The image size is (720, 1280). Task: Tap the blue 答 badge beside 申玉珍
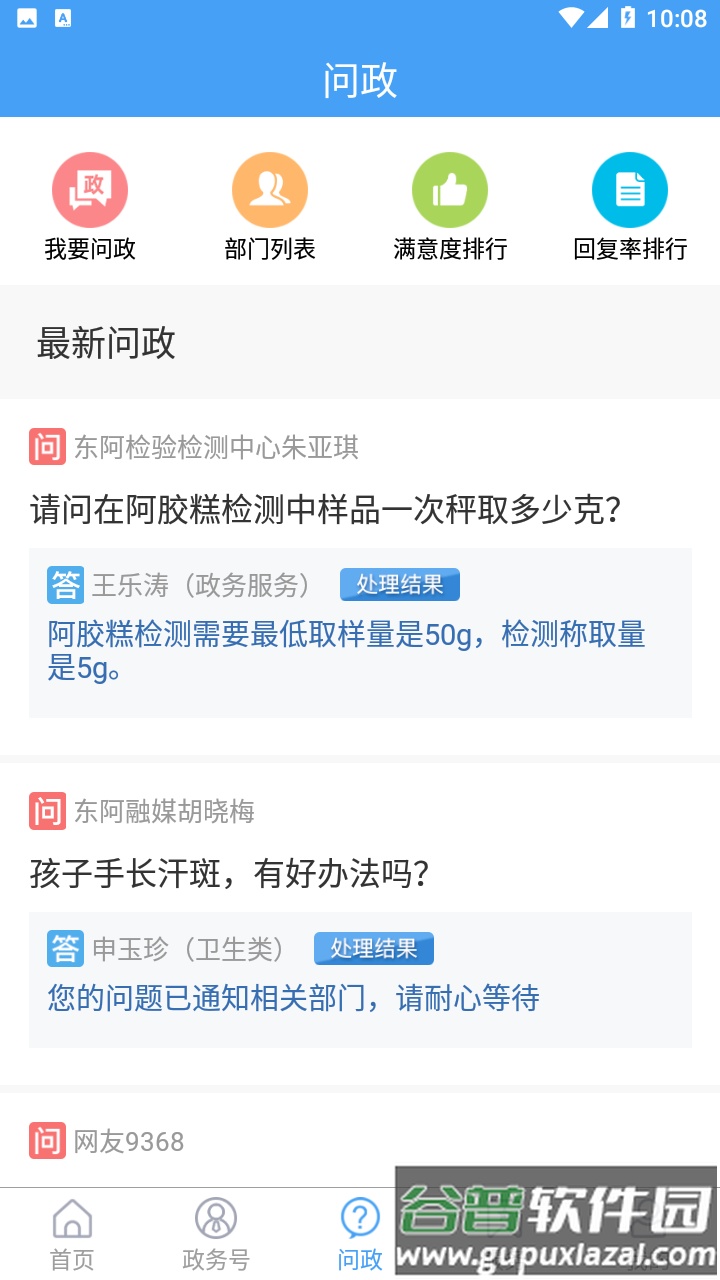pos(64,948)
